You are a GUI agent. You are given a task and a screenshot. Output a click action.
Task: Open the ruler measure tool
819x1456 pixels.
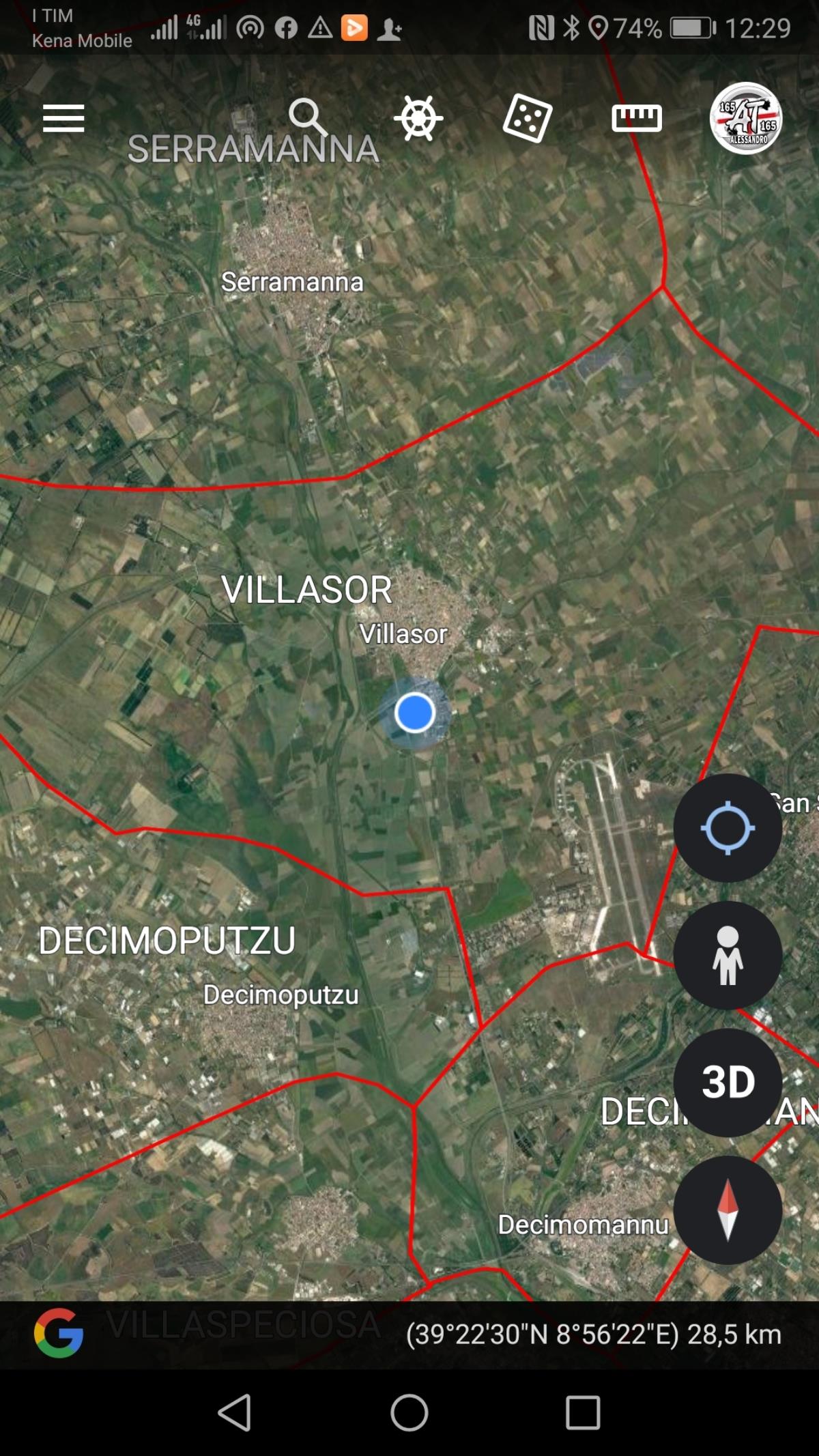tap(636, 118)
